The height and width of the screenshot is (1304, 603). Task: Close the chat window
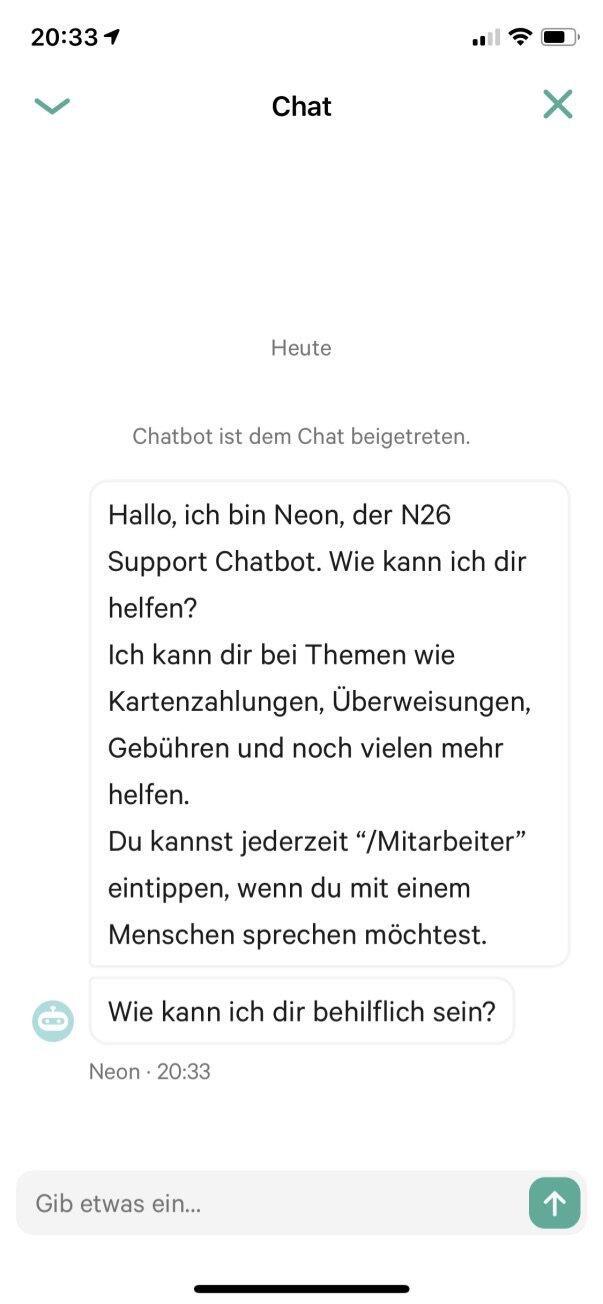[x=557, y=104]
